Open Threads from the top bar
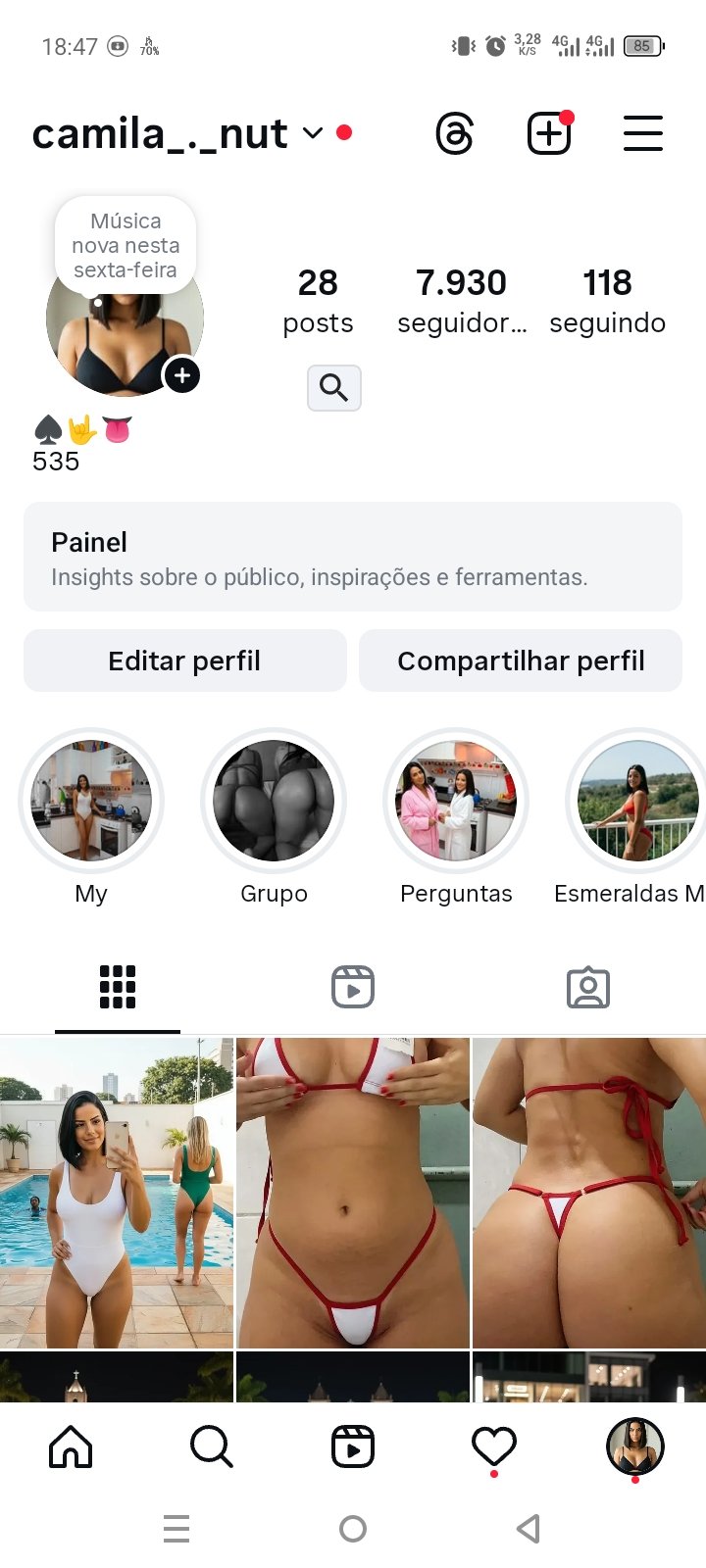 455,133
